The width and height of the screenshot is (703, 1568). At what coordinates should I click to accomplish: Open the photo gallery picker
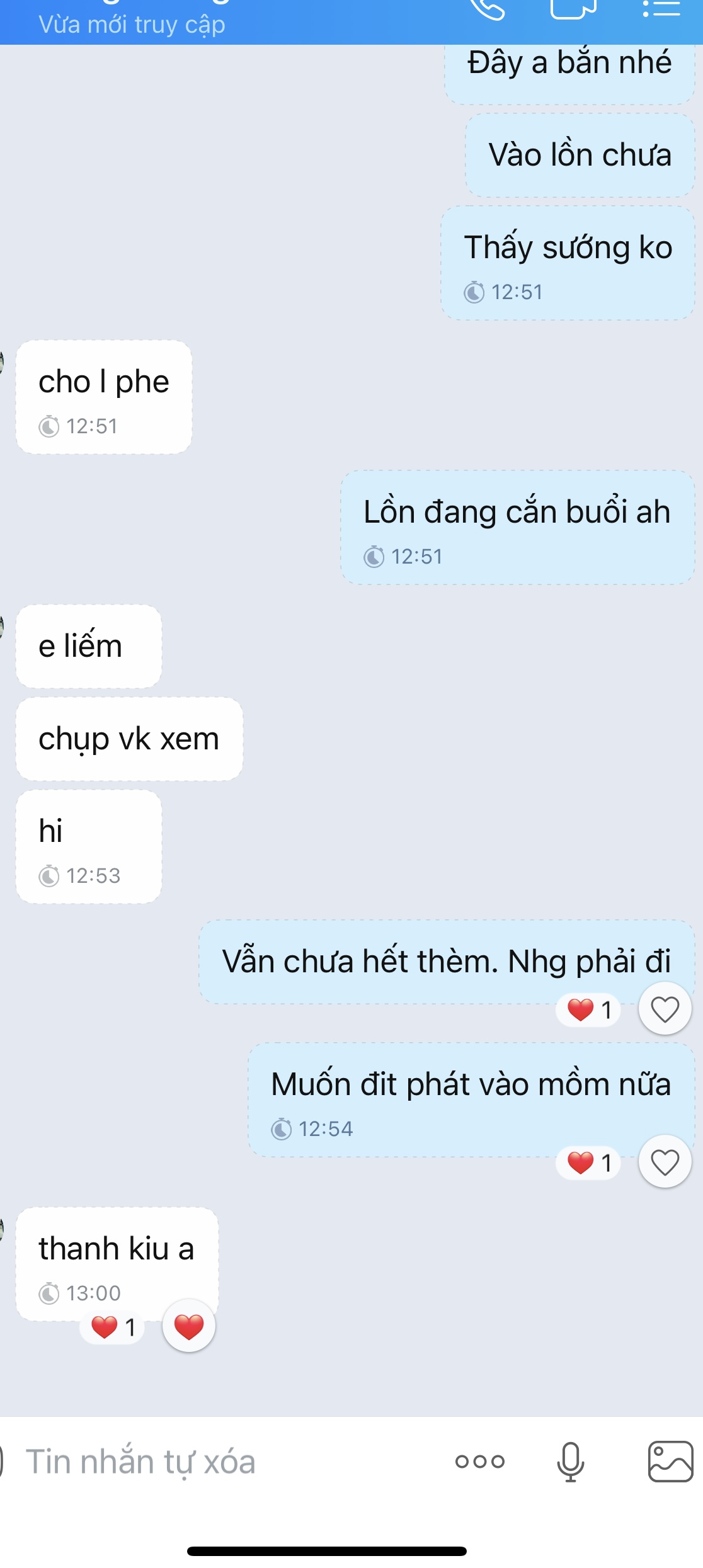(670, 1461)
